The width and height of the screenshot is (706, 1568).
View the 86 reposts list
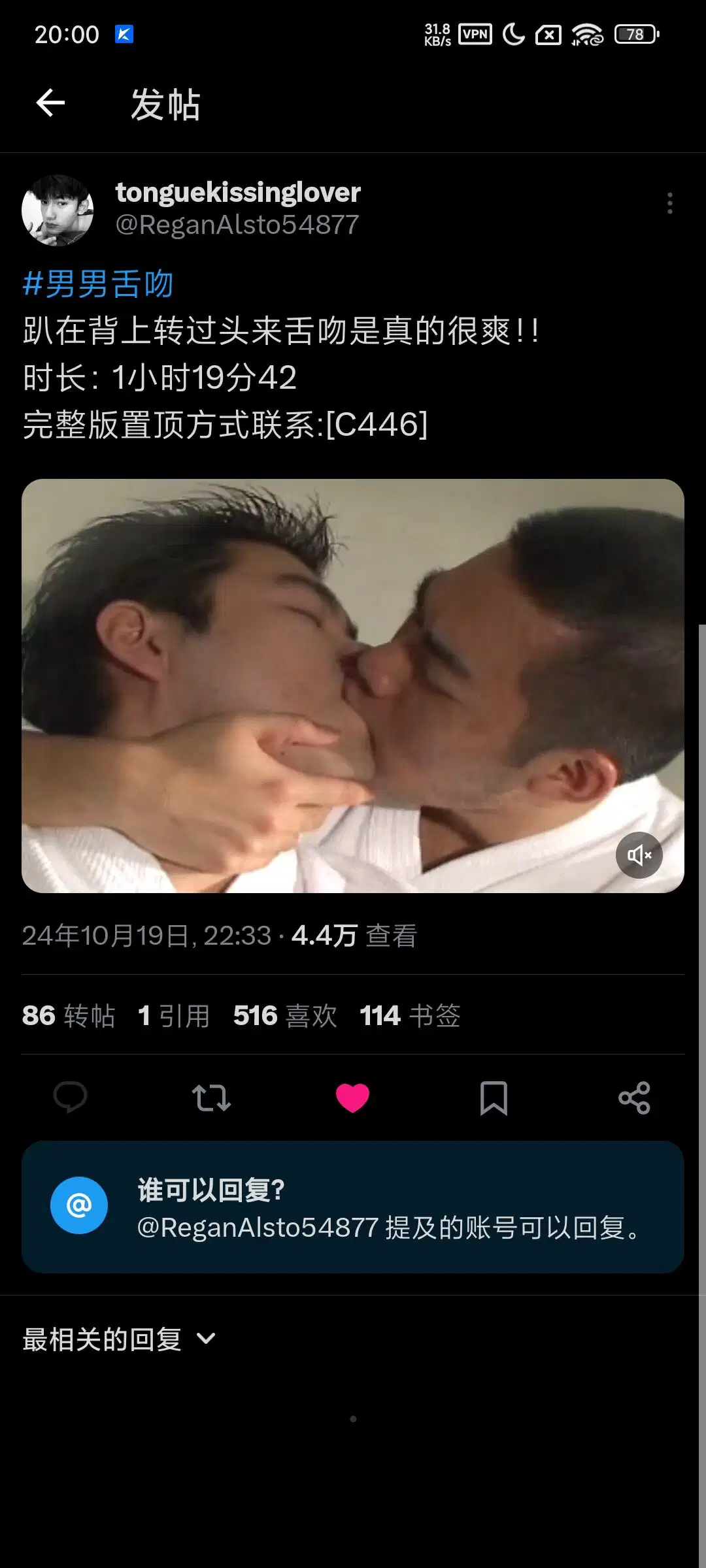69,1016
